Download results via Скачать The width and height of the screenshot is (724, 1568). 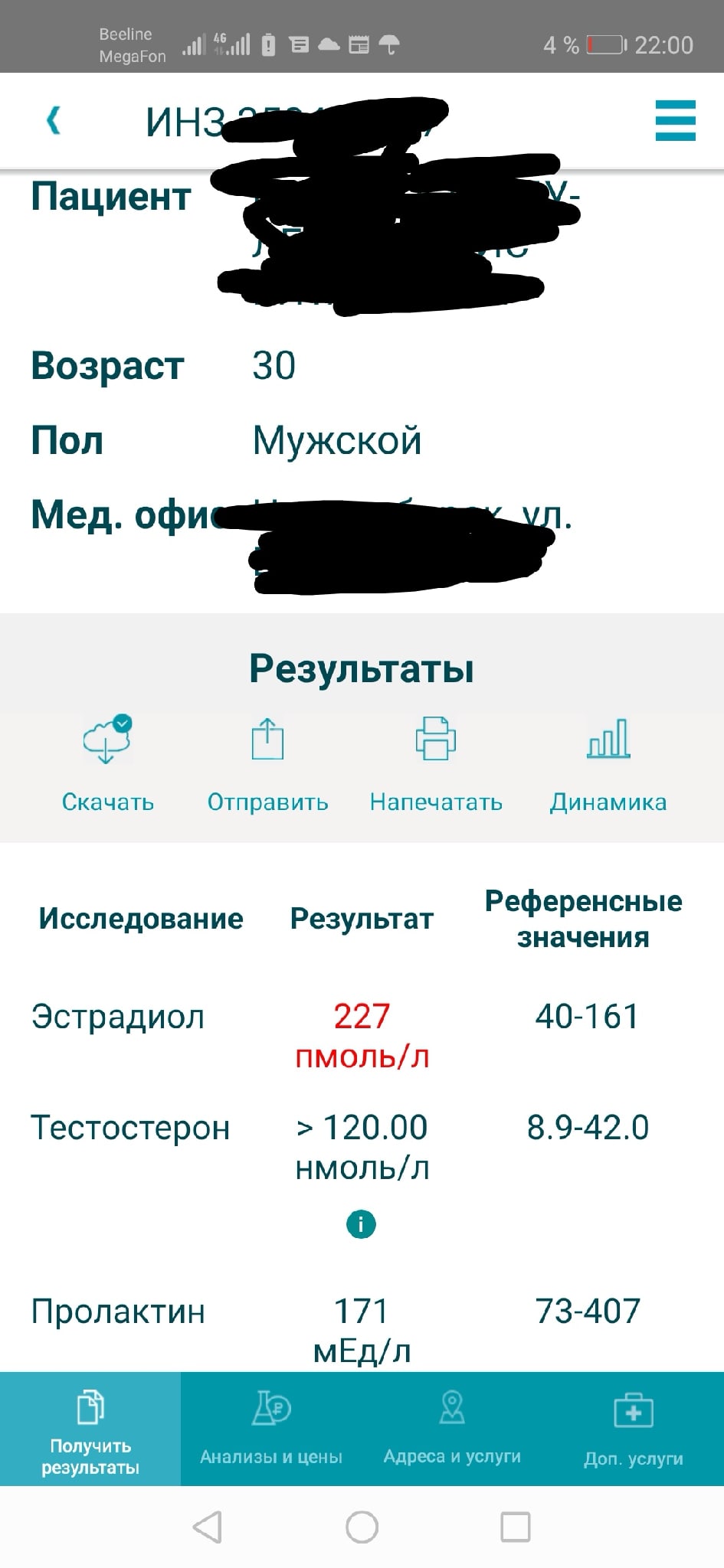point(107,762)
